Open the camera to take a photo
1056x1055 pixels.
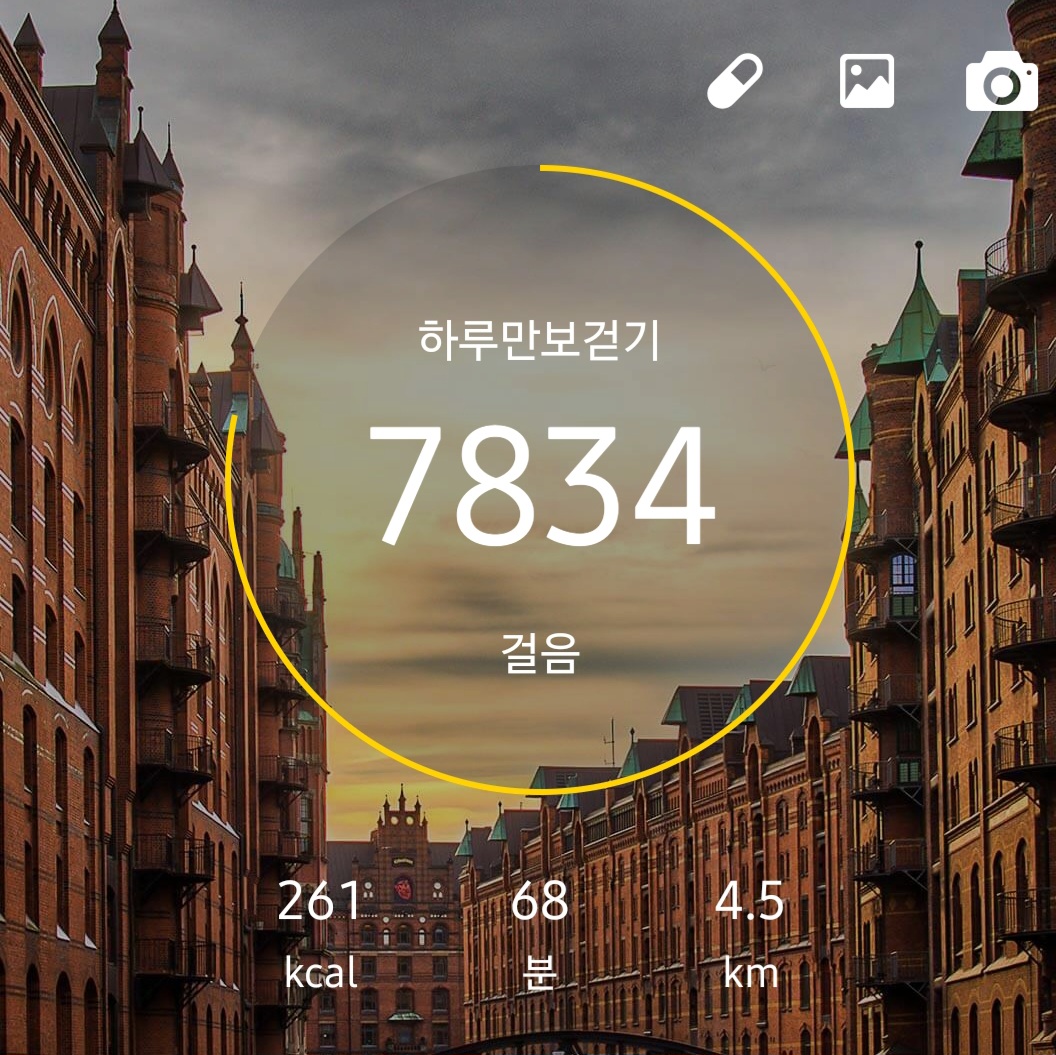click(1001, 83)
